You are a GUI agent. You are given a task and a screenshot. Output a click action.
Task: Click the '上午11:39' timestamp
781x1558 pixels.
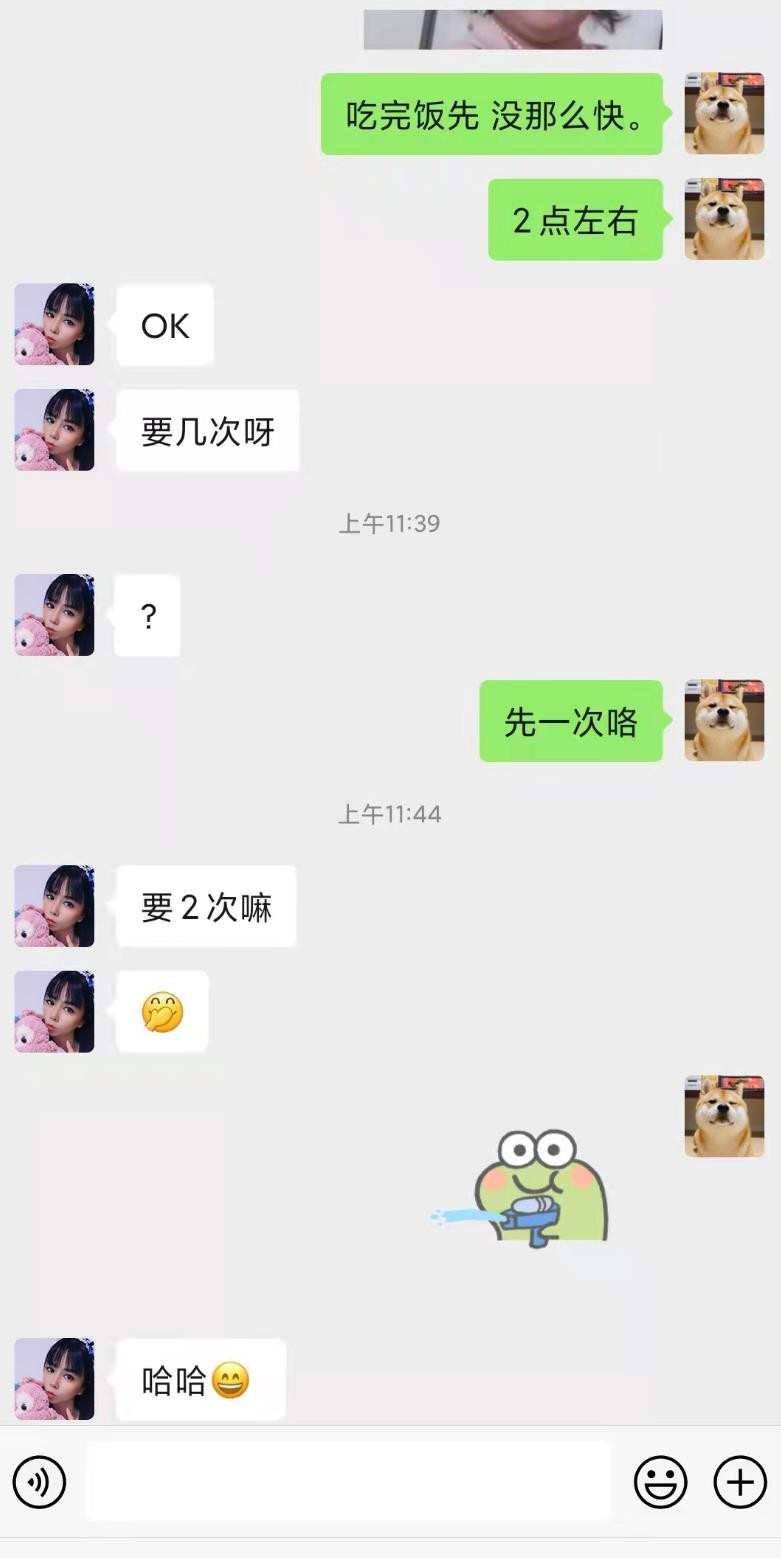[389, 522]
